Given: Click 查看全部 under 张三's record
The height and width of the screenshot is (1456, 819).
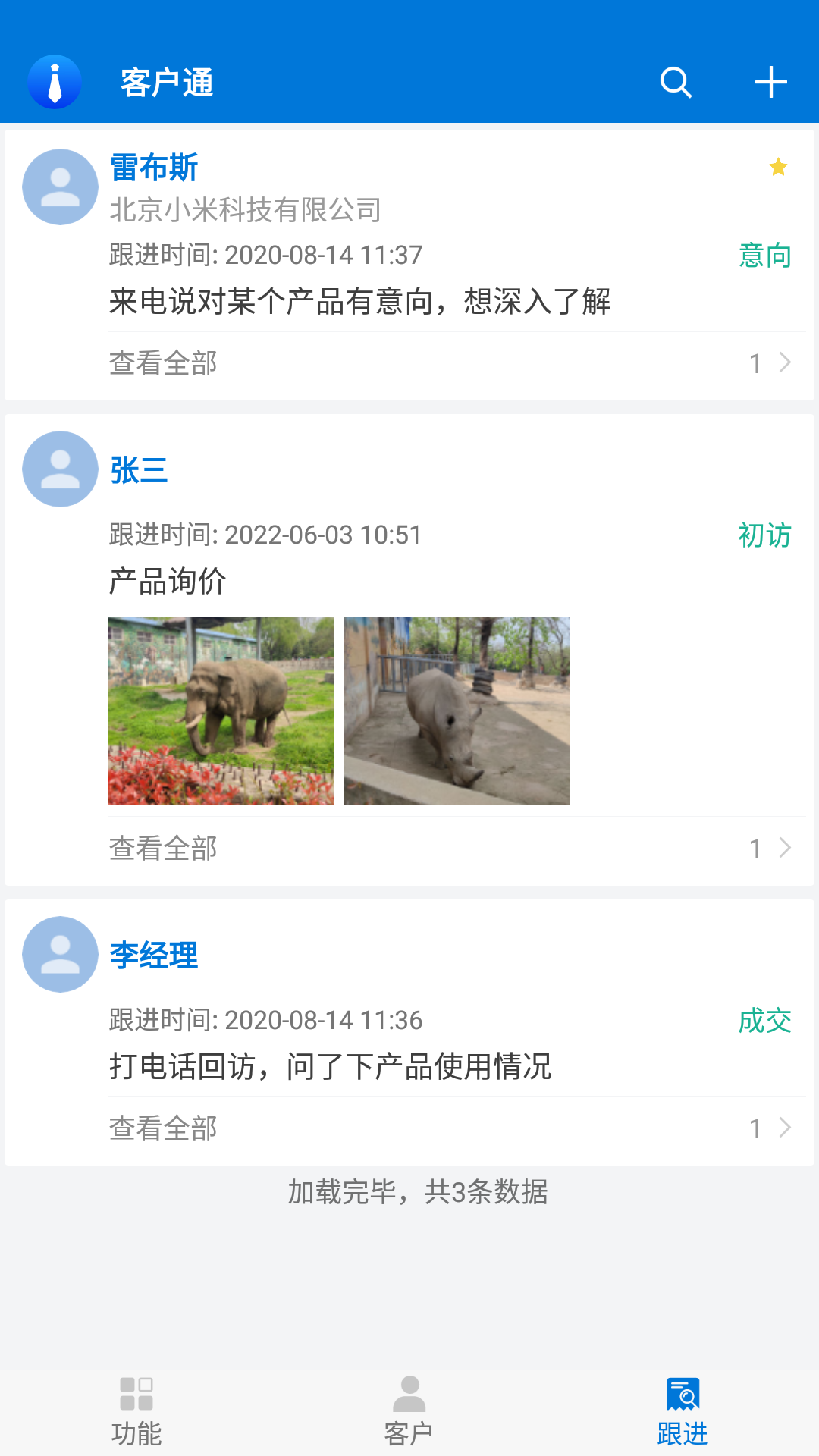Looking at the screenshot, I should pyautogui.click(x=164, y=848).
